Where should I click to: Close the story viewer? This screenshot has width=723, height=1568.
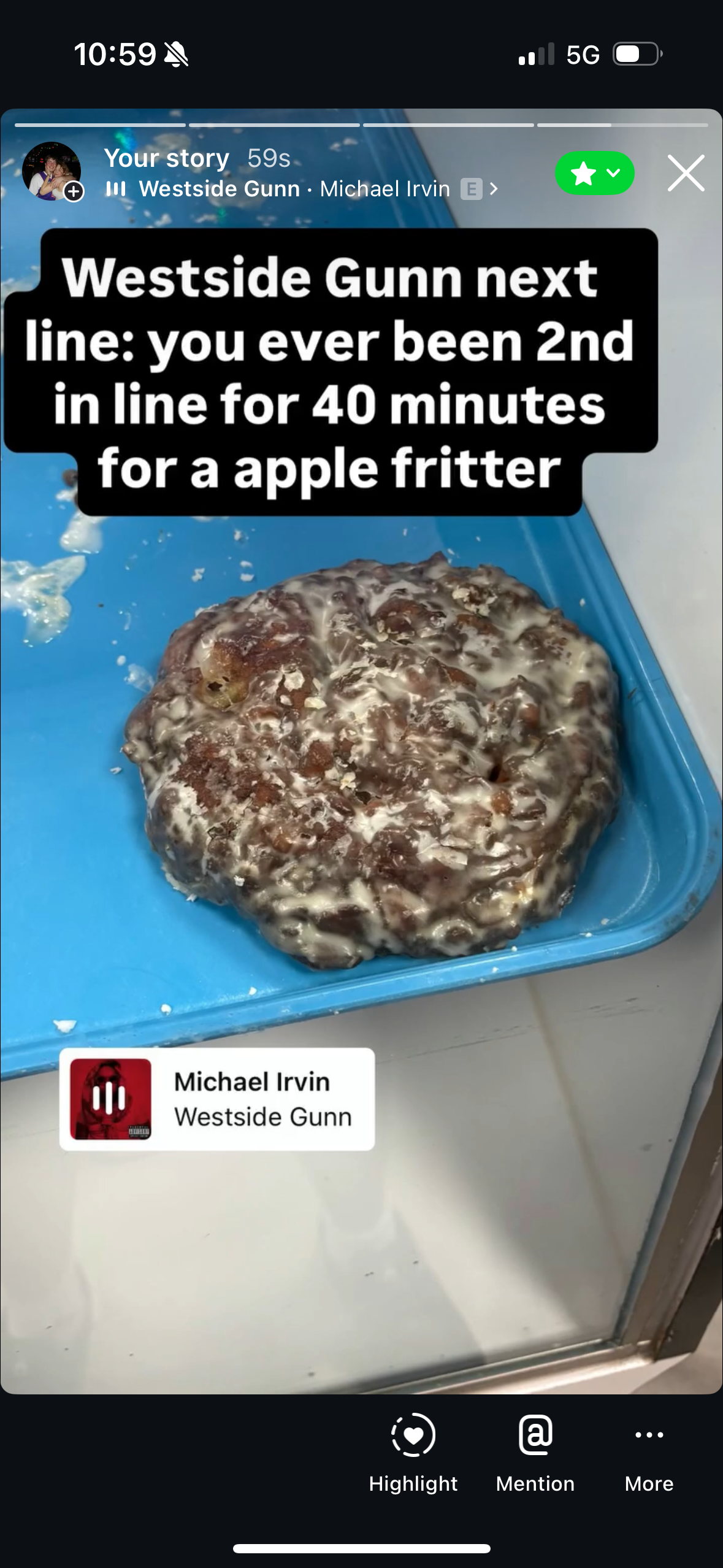click(686, 174)
